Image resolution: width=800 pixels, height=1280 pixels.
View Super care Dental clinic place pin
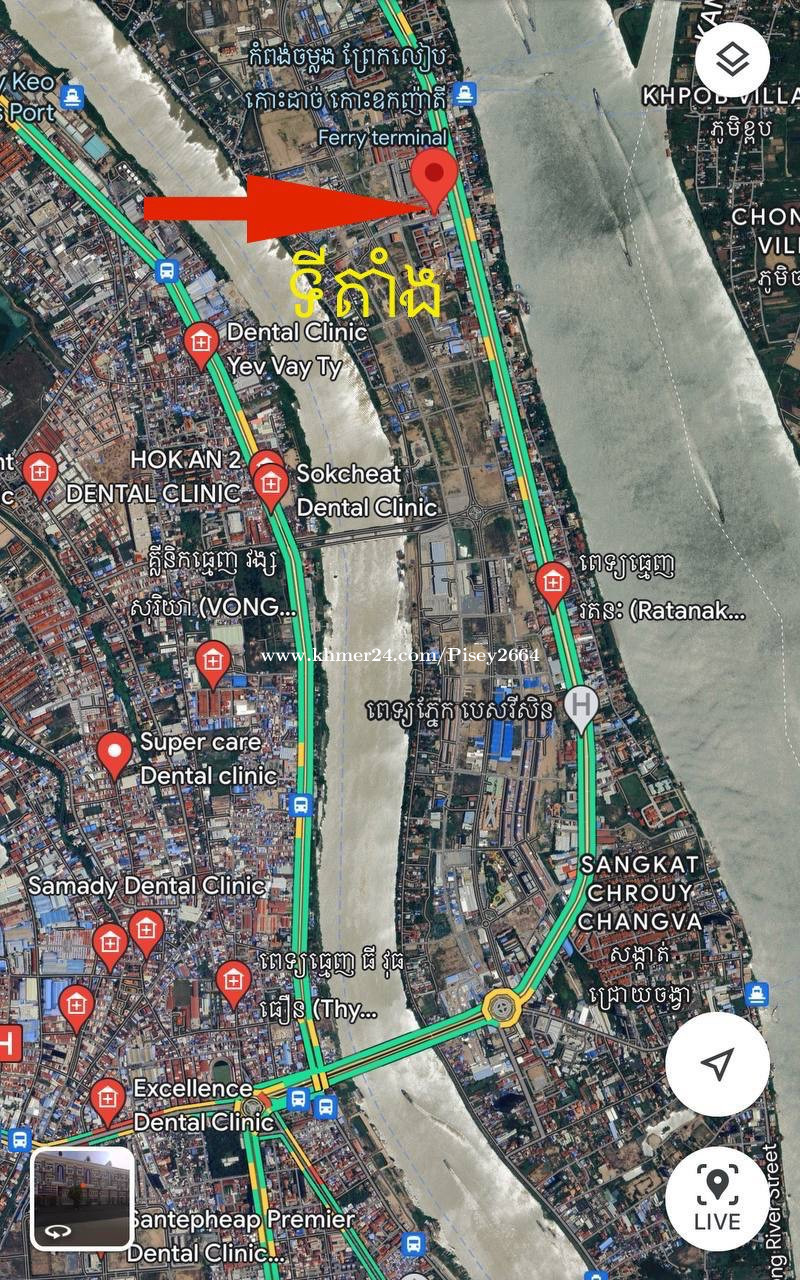[115, 754]
